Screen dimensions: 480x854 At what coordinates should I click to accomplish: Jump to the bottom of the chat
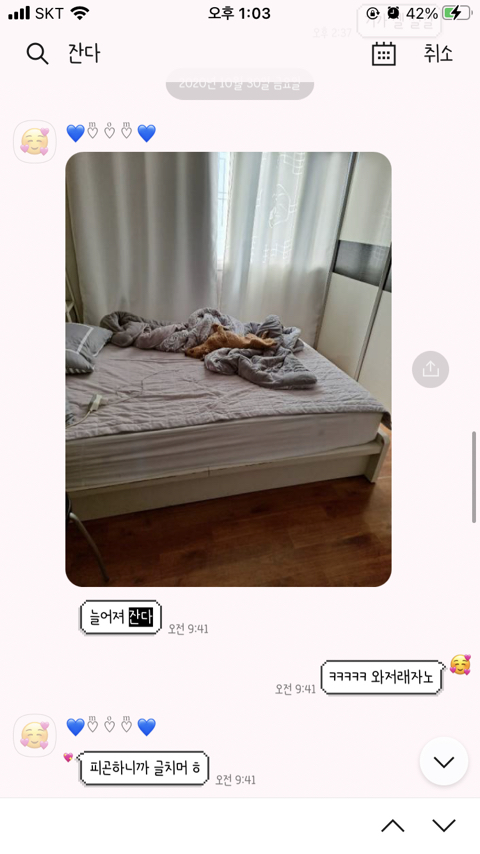coord(443,761)
